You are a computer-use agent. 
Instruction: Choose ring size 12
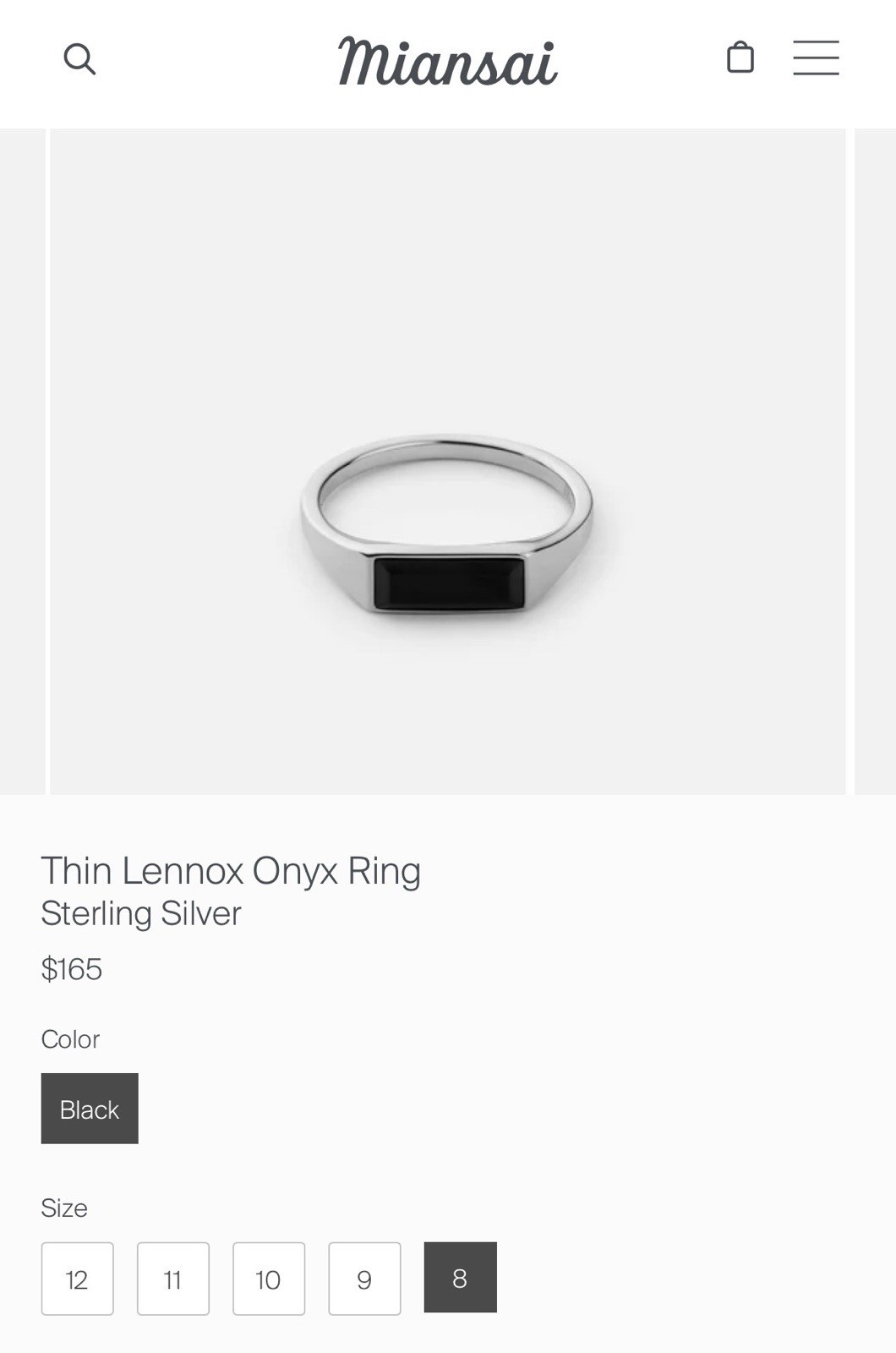[77, 1279]
